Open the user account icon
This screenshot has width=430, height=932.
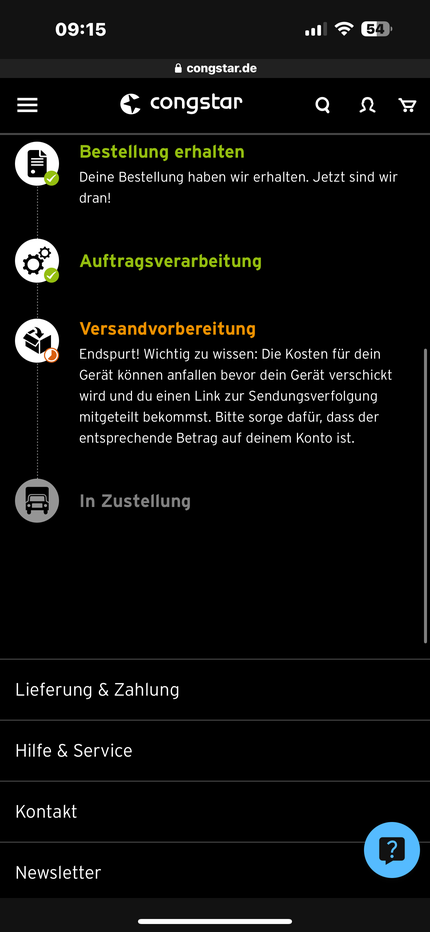coord(367,106)
